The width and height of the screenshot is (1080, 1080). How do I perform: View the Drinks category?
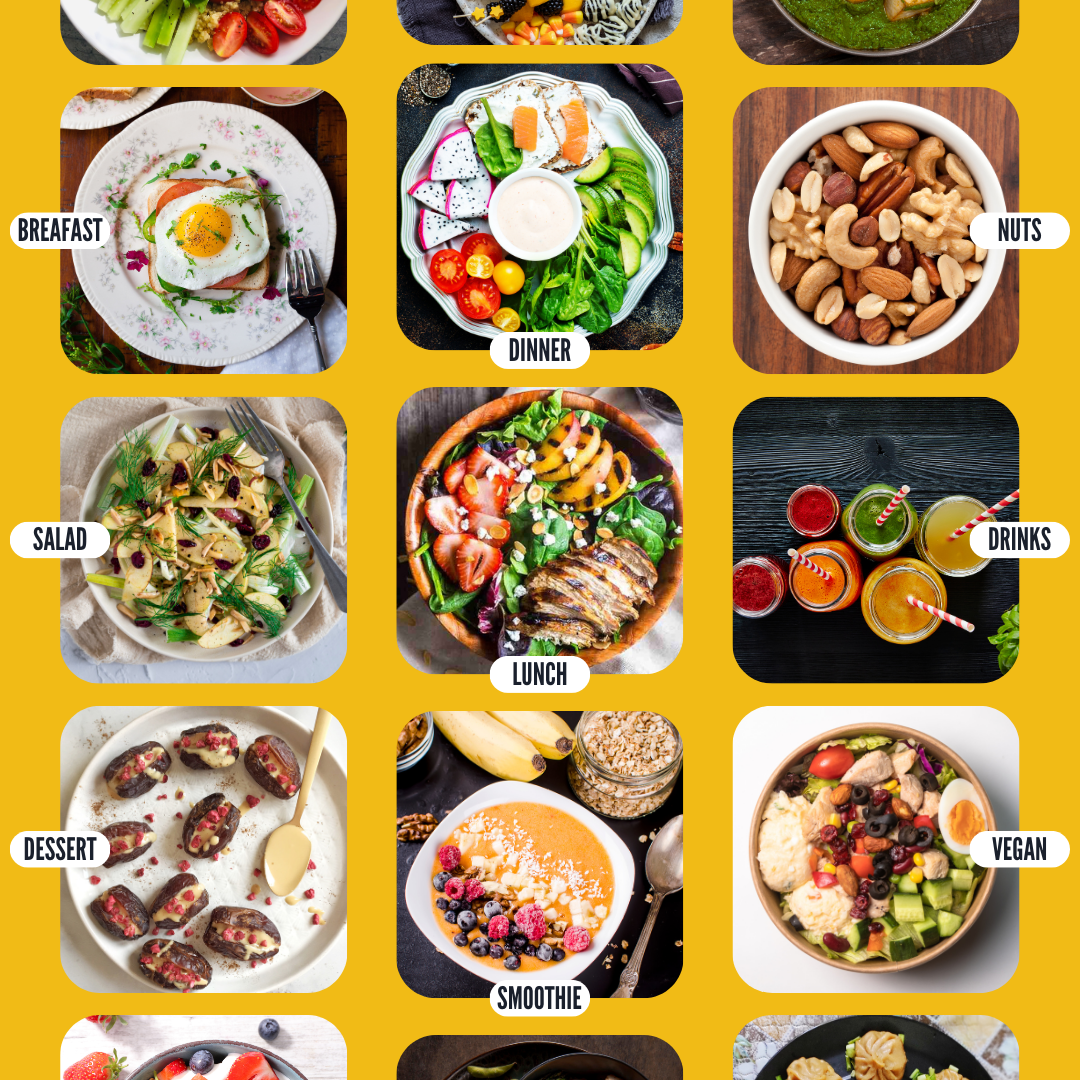(x=875, y=539)
